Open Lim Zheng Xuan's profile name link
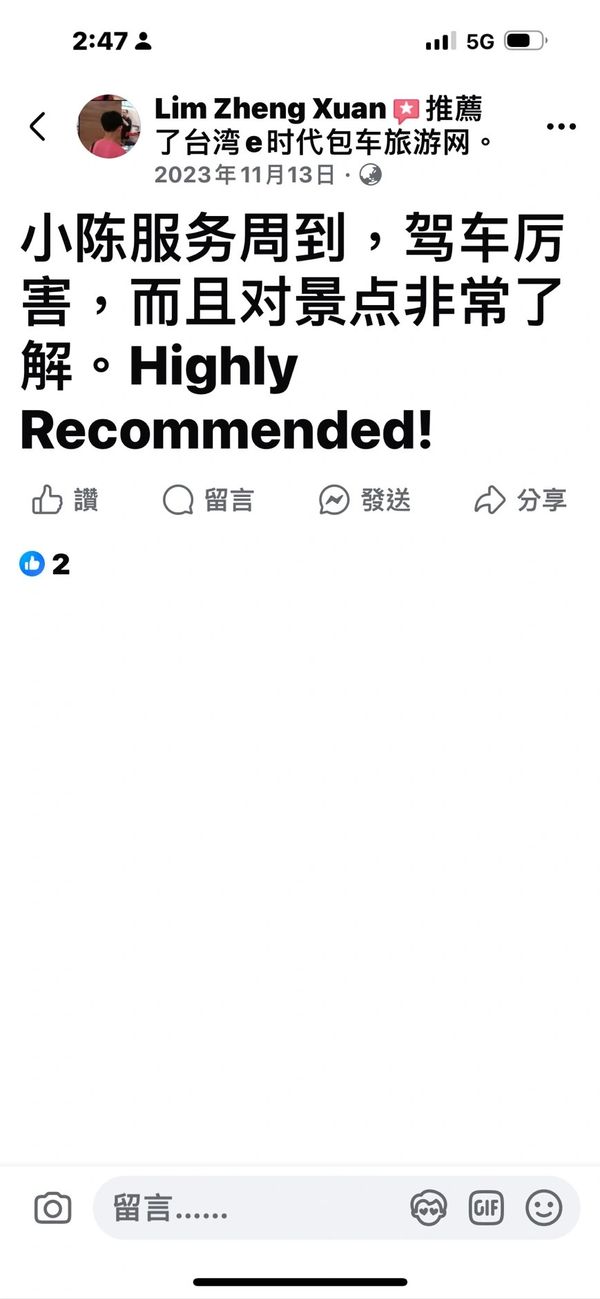Screen dimensions: 600x1299 pos(270,108)
